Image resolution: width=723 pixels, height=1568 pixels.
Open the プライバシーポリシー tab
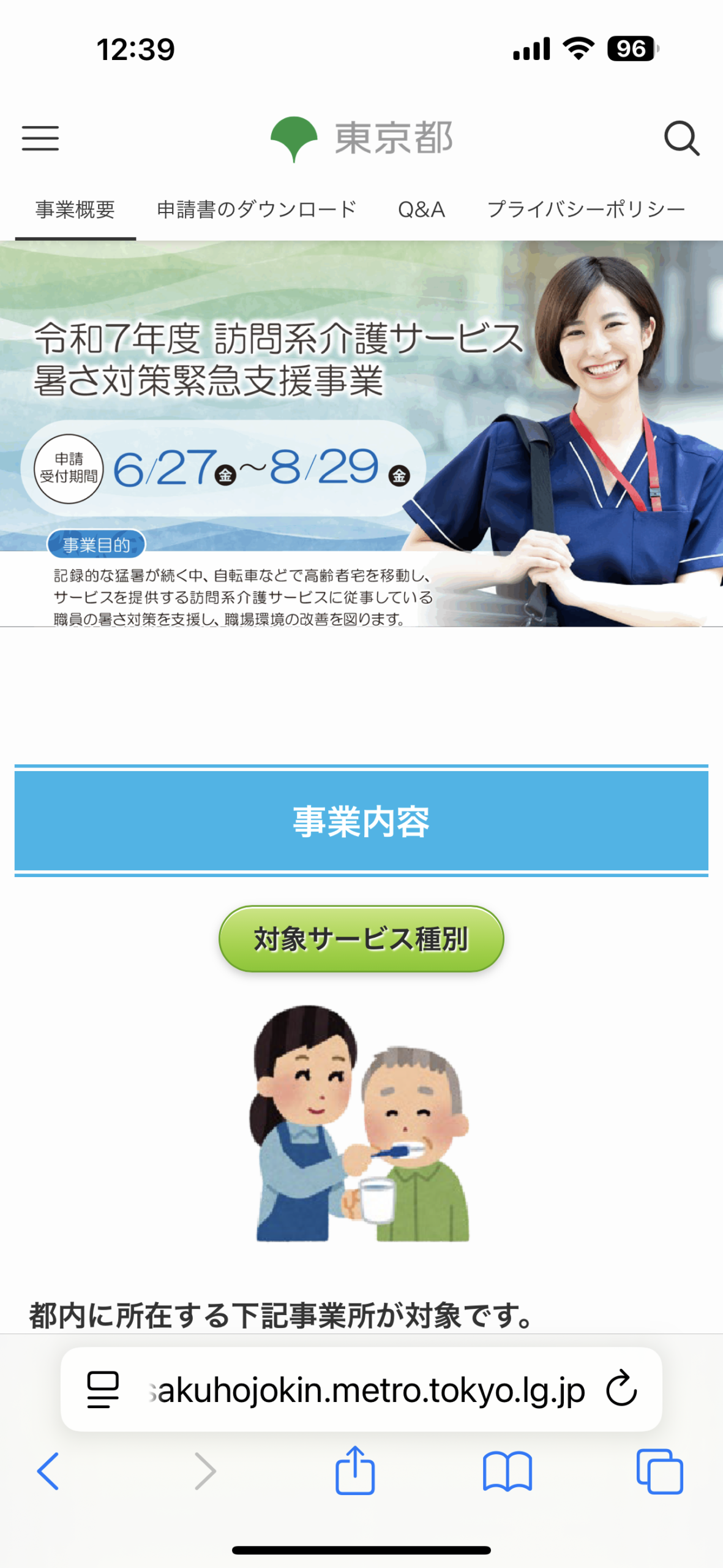click(586, 209)
